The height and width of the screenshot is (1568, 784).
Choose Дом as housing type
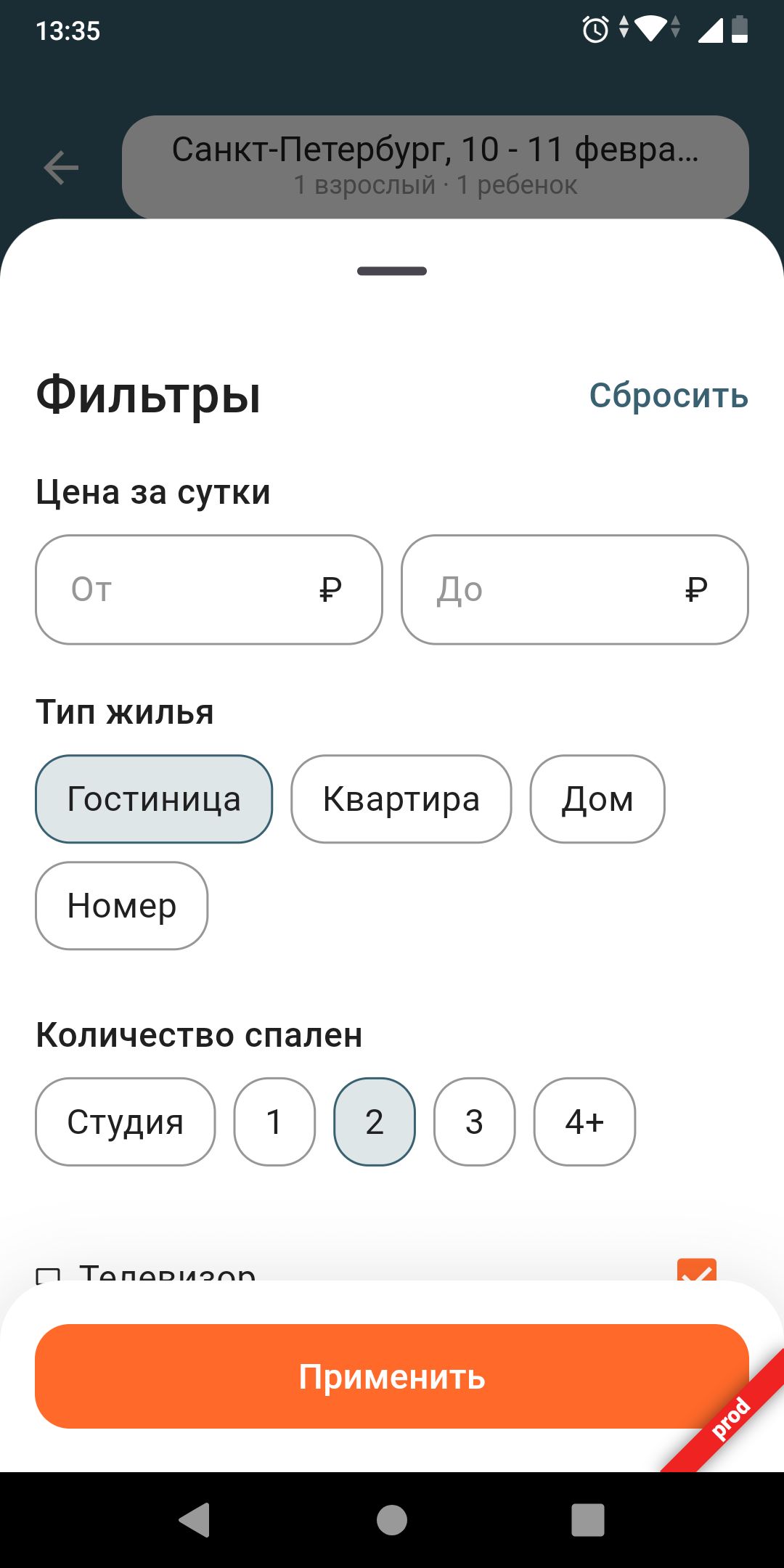[597, 799]
